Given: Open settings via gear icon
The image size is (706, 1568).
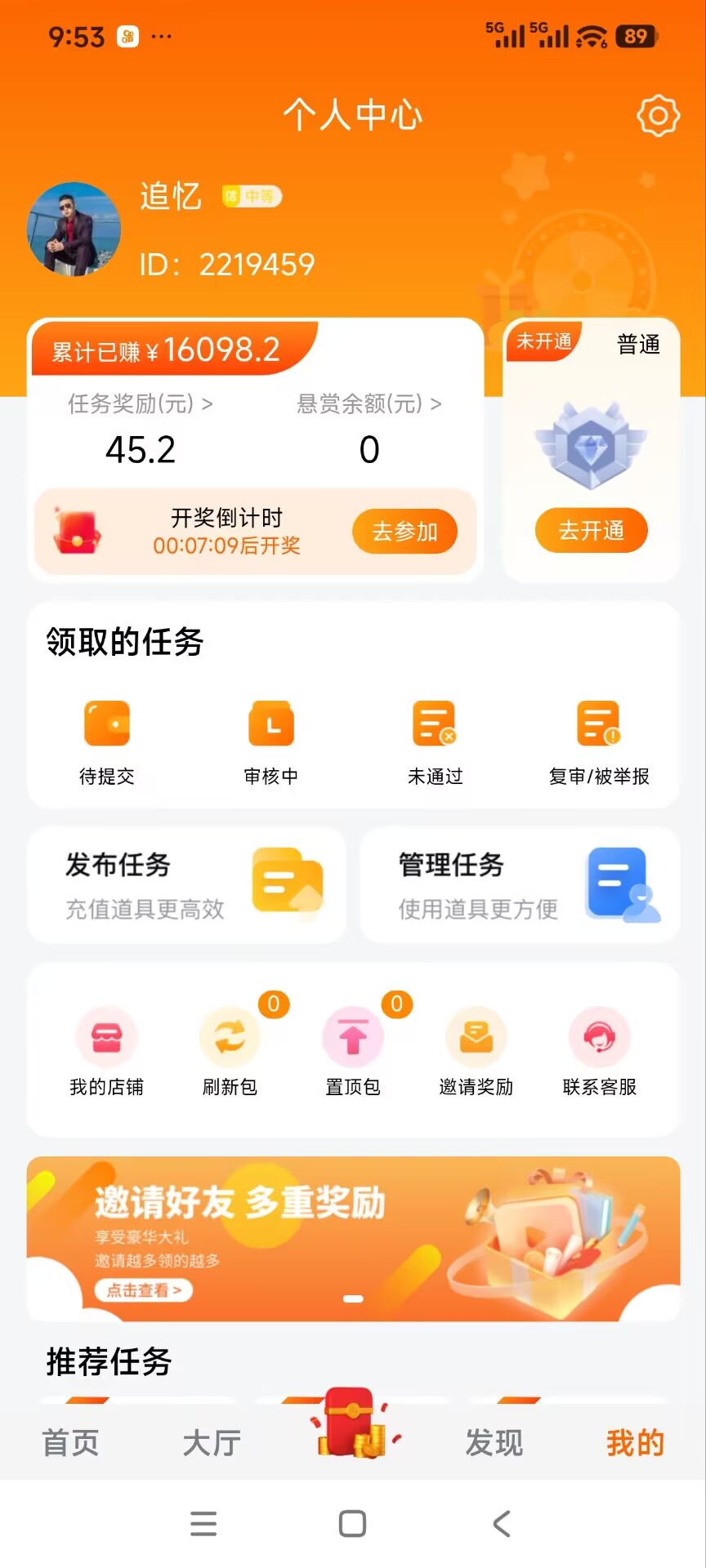Looking at the screenshot, I should click(658, 114).
